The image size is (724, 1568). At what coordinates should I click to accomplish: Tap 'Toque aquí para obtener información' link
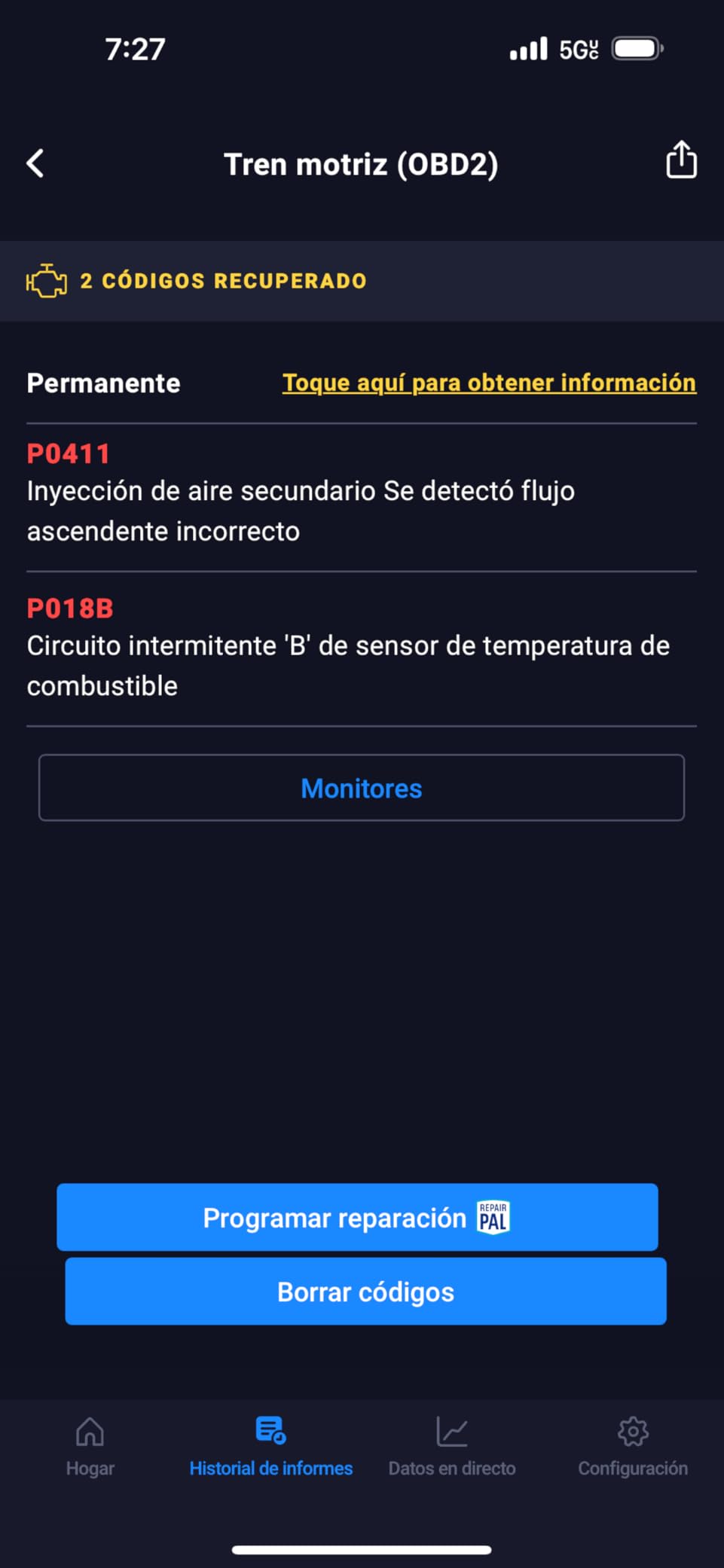489,383
